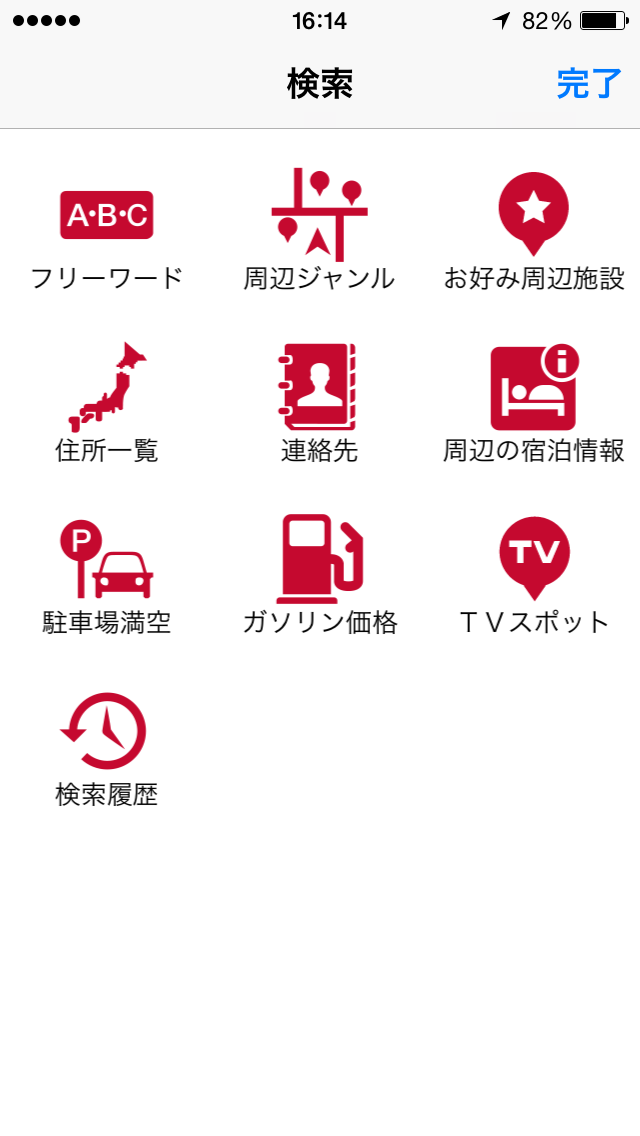Choose 住所一覧 address list

click(x=107, y=403)
